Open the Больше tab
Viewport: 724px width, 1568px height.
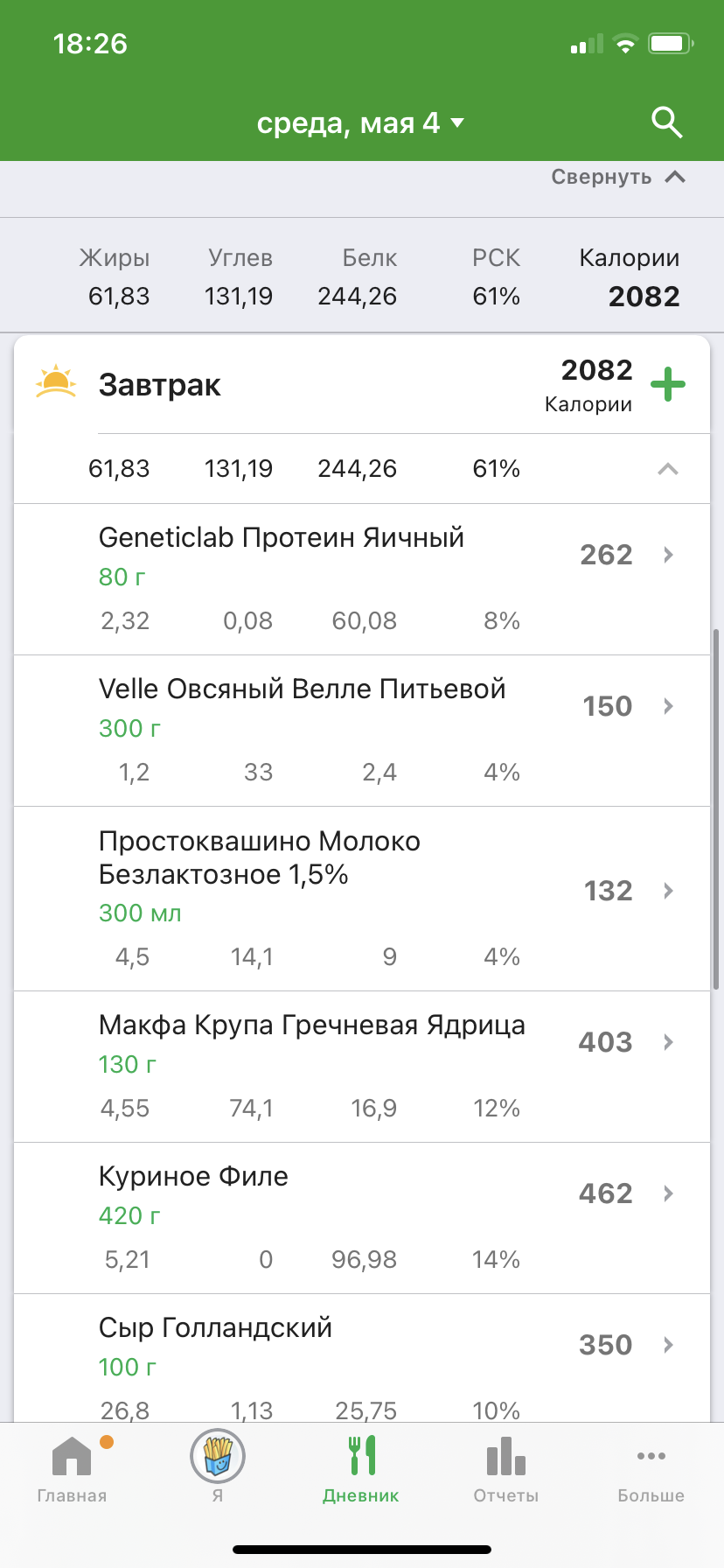point(651,1470)
